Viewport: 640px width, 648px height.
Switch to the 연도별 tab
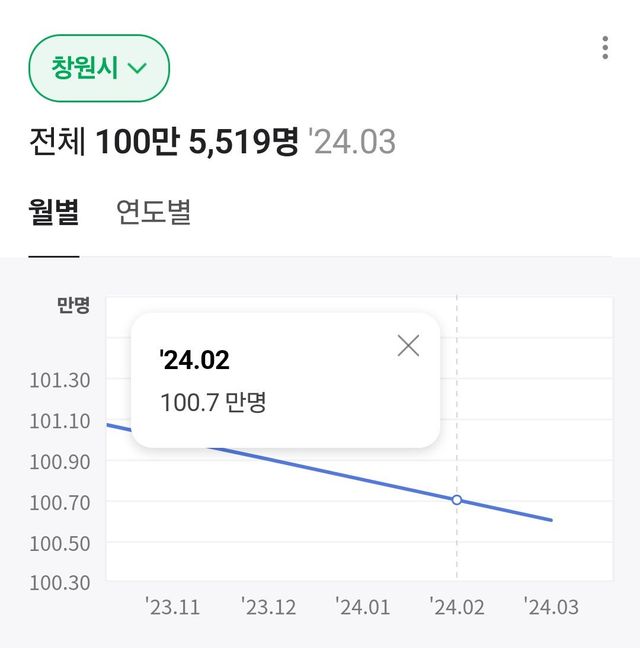click(x=153, y=212)
